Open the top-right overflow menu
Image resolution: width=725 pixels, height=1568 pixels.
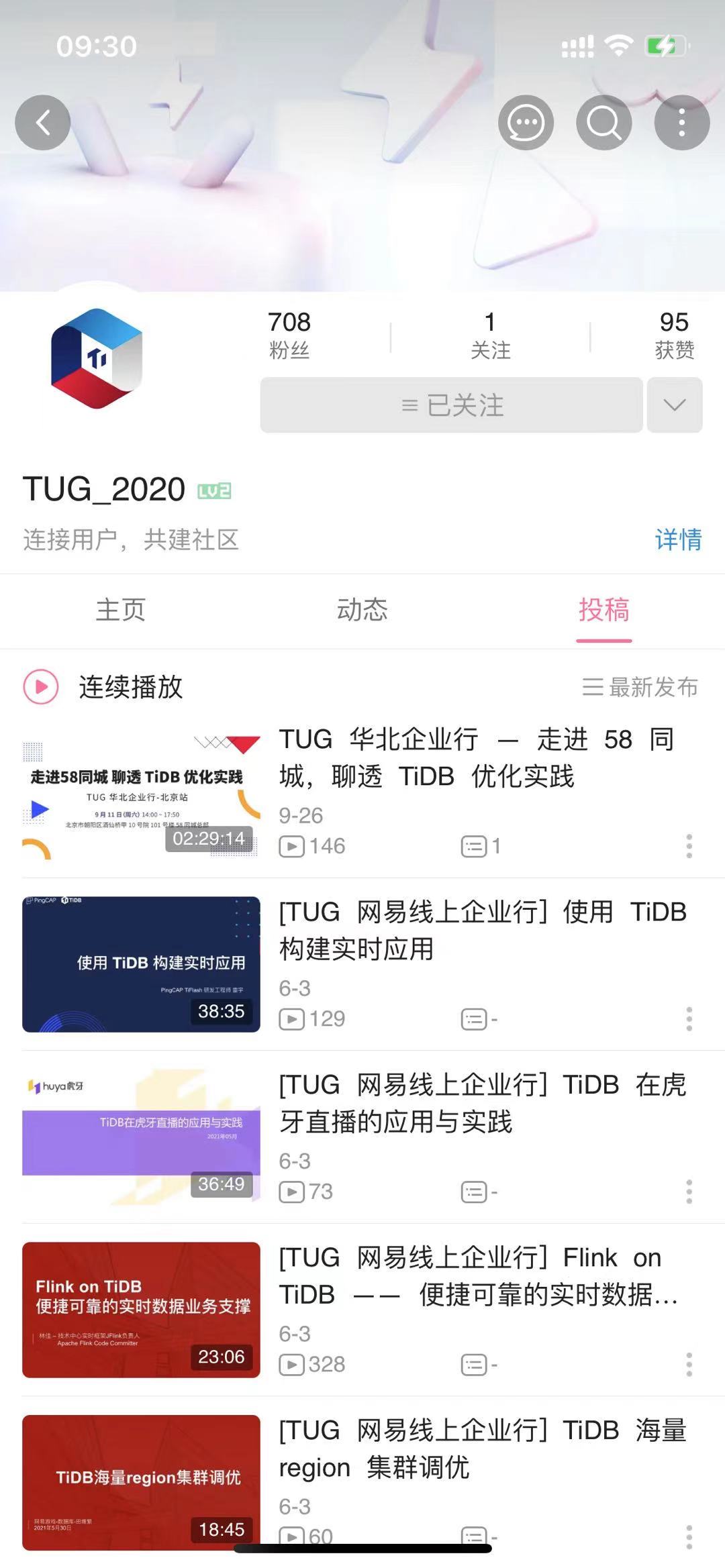point(681,123)
